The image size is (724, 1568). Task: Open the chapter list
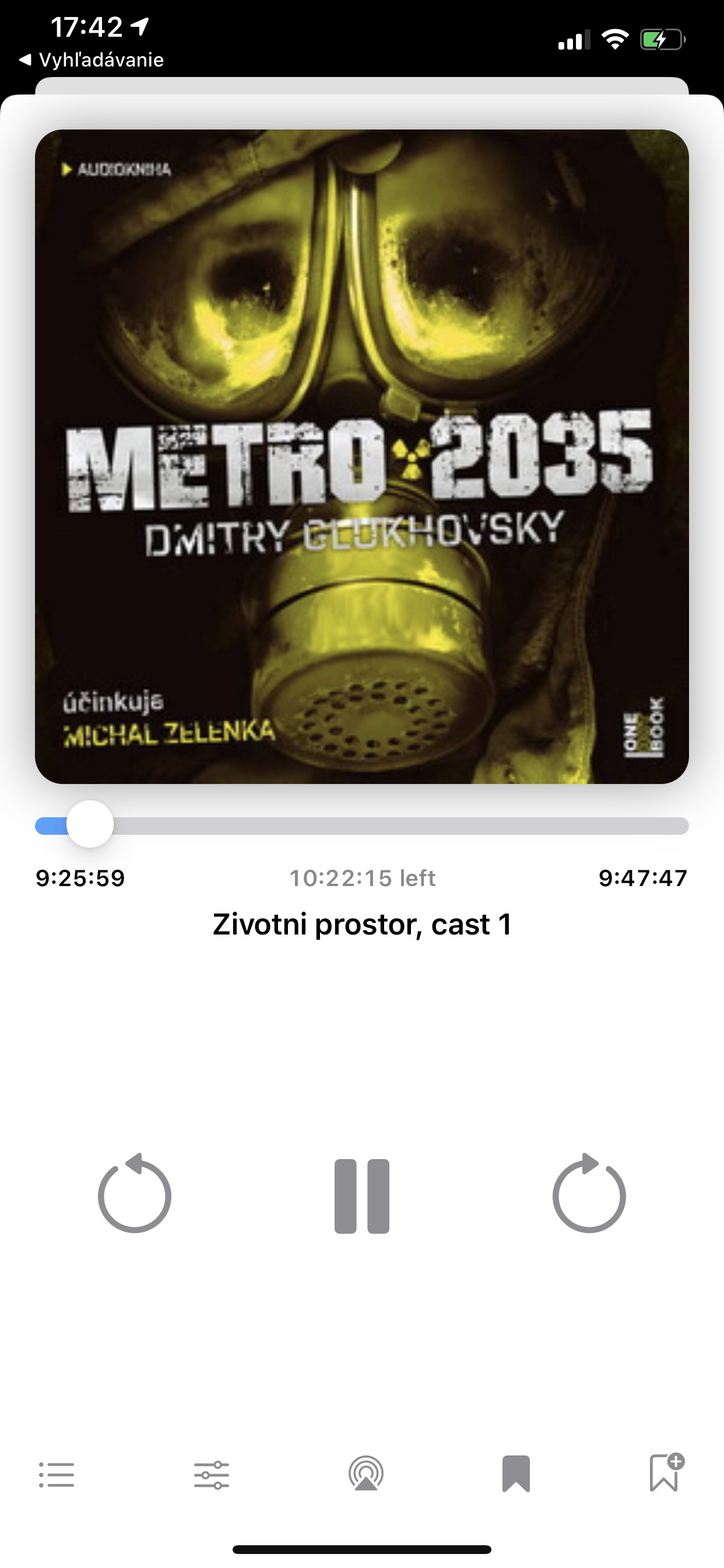click(x=57, y=1474)
